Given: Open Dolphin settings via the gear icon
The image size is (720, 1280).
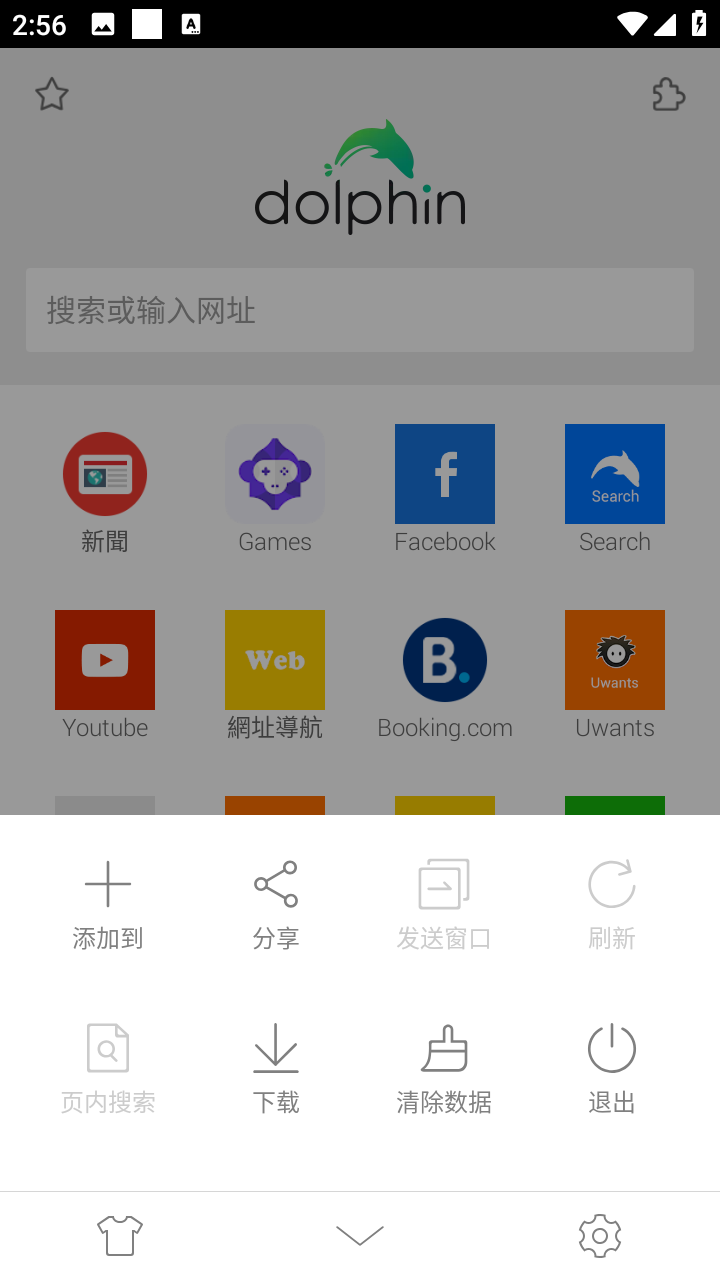Looking at the screenshot, I should coord(599,1235).
